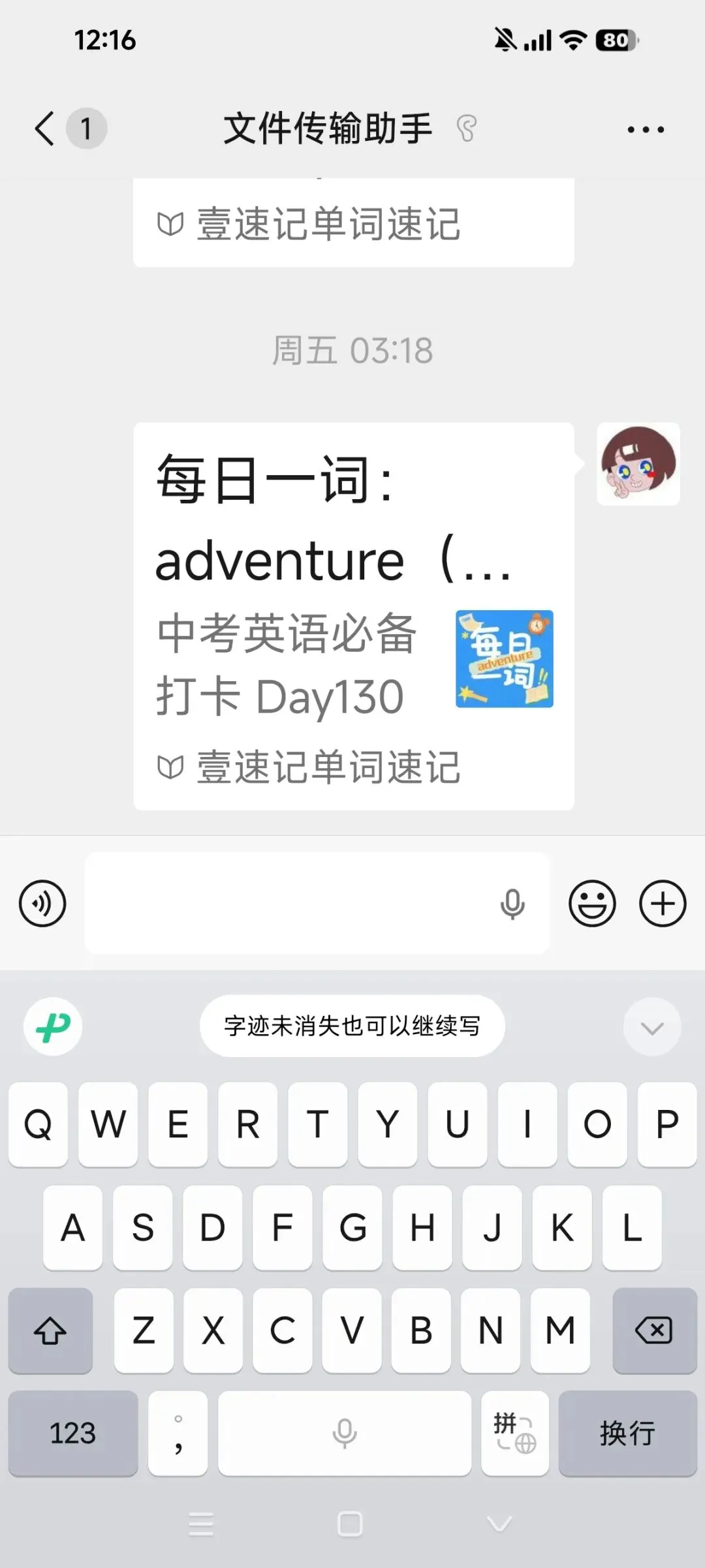
Task: Open the adventure Day130 shared article card
Action: point(354,616)
